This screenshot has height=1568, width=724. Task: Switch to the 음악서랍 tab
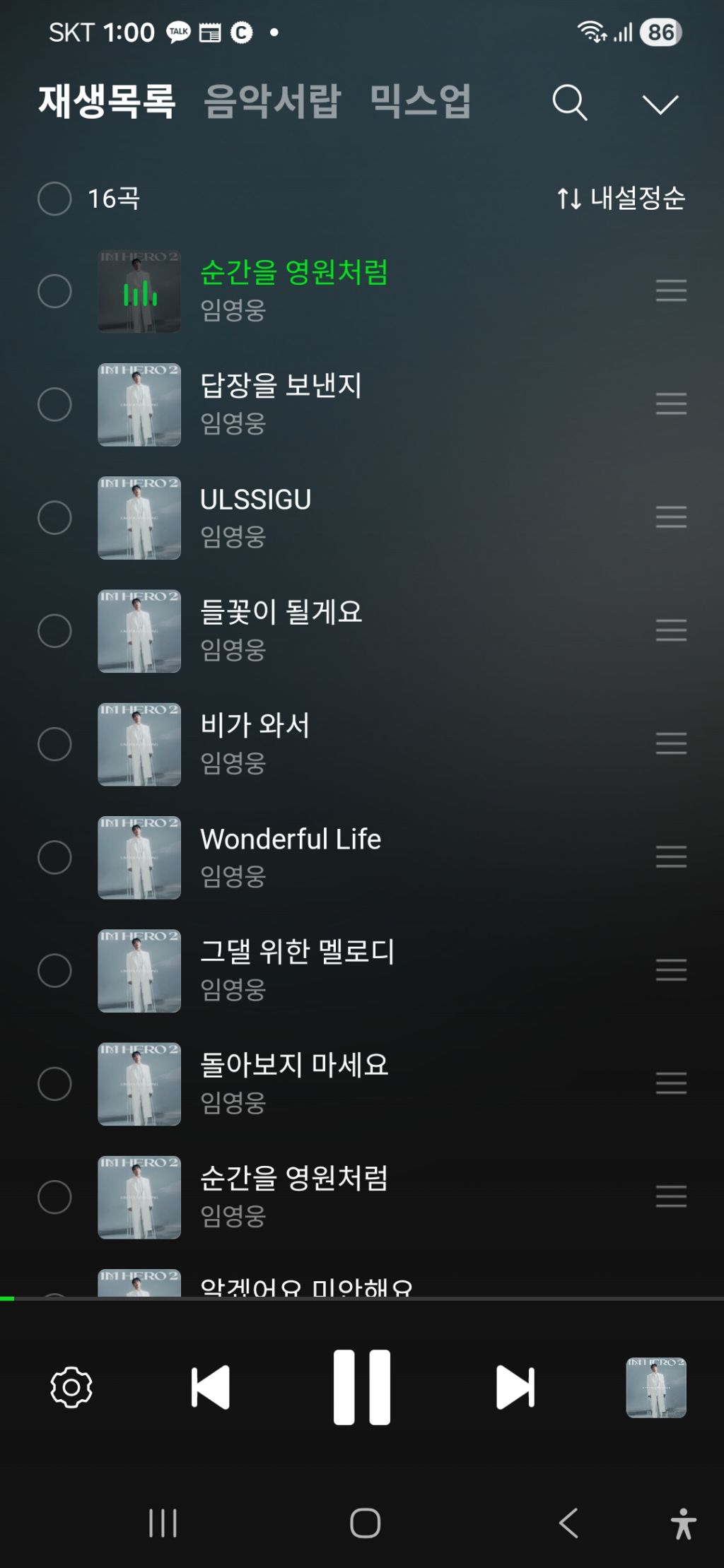[273, 100]
